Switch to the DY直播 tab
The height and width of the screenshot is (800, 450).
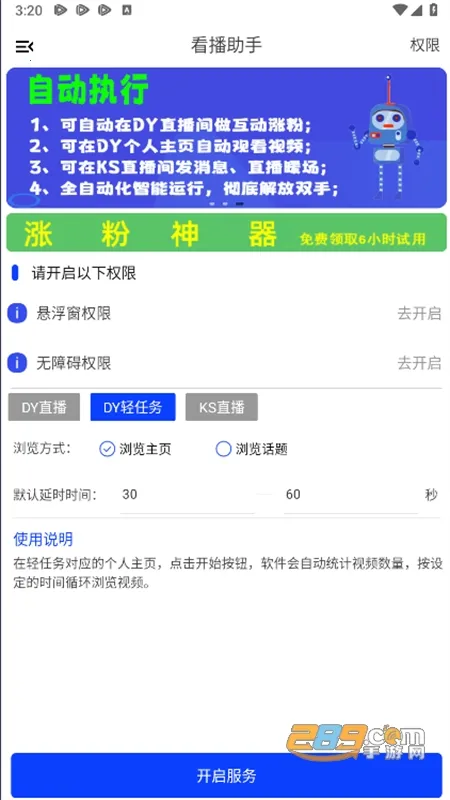point(44,407)
